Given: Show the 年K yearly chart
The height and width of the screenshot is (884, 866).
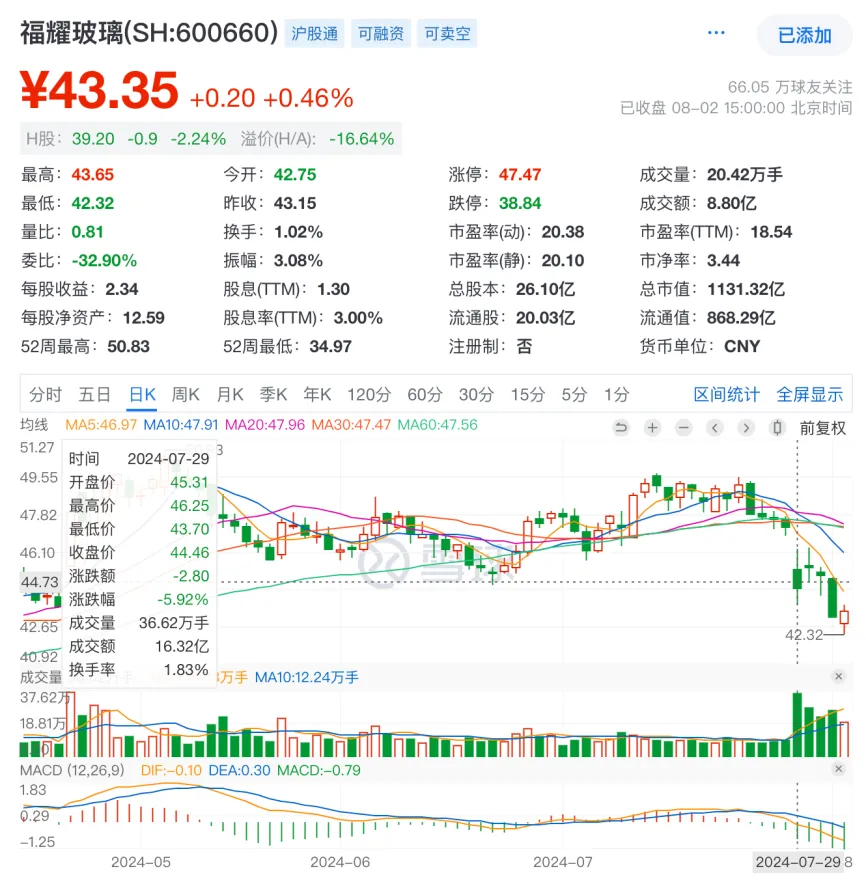Looking at the screenshot, I should coord(318,394).
